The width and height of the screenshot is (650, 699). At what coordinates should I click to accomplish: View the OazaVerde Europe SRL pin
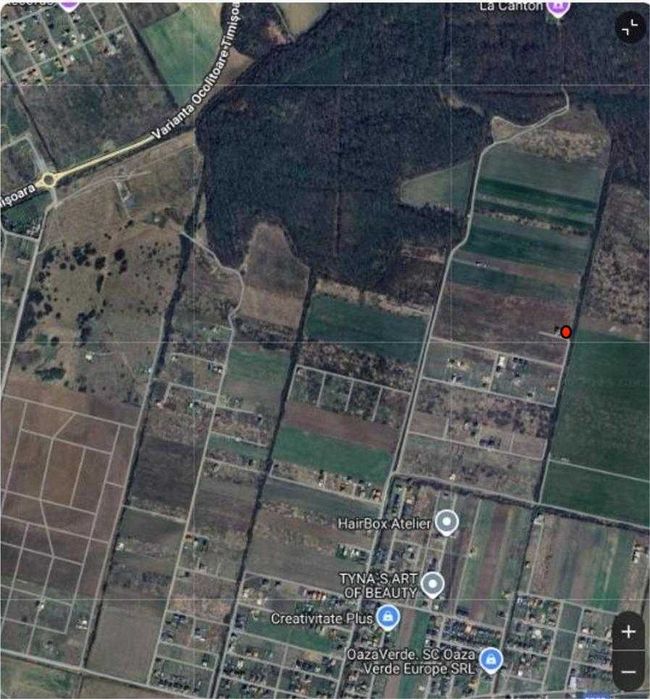(x=490, y=658)
